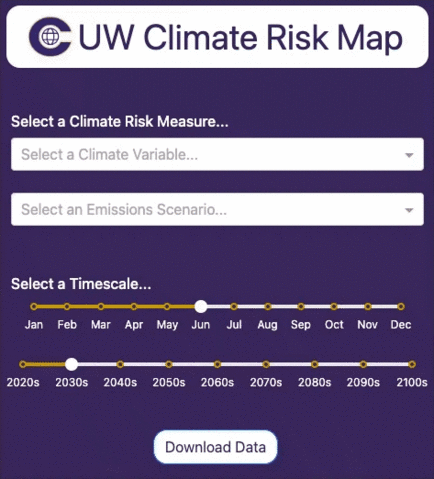The image size is (434, 479).
Task: Choose the 2050s decade on the slider
Action: pos(169,364)
